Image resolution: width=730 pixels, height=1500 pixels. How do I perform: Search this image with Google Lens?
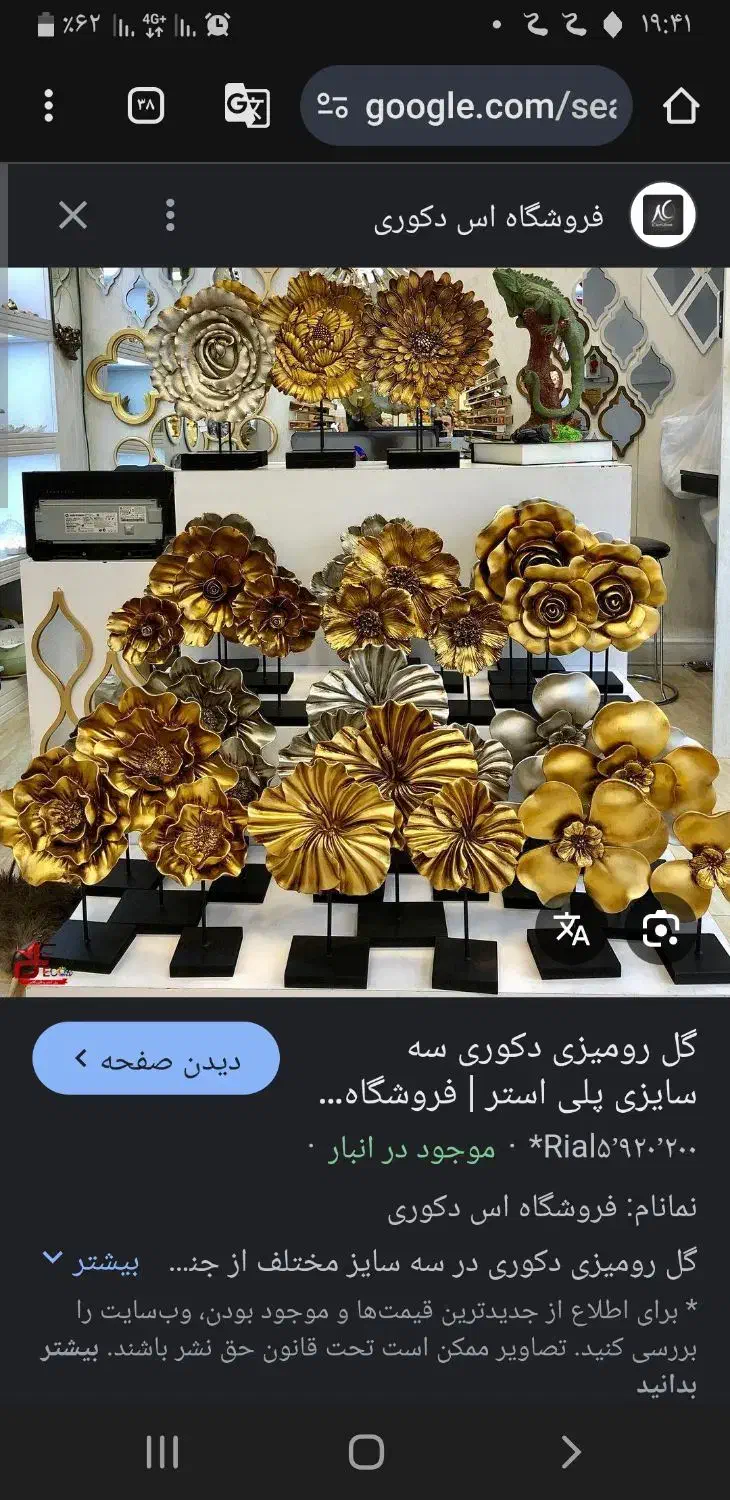[661, 929]
